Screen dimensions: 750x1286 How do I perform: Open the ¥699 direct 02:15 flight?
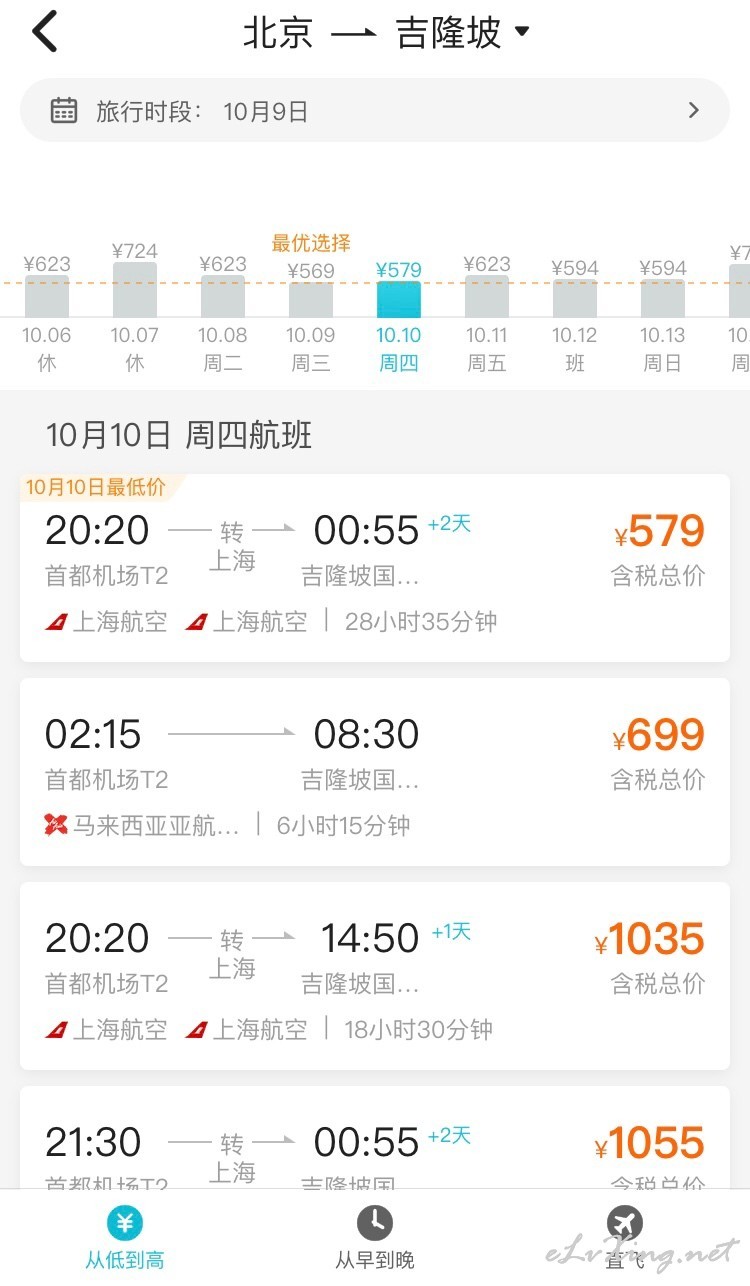click(x=375, y=772)
